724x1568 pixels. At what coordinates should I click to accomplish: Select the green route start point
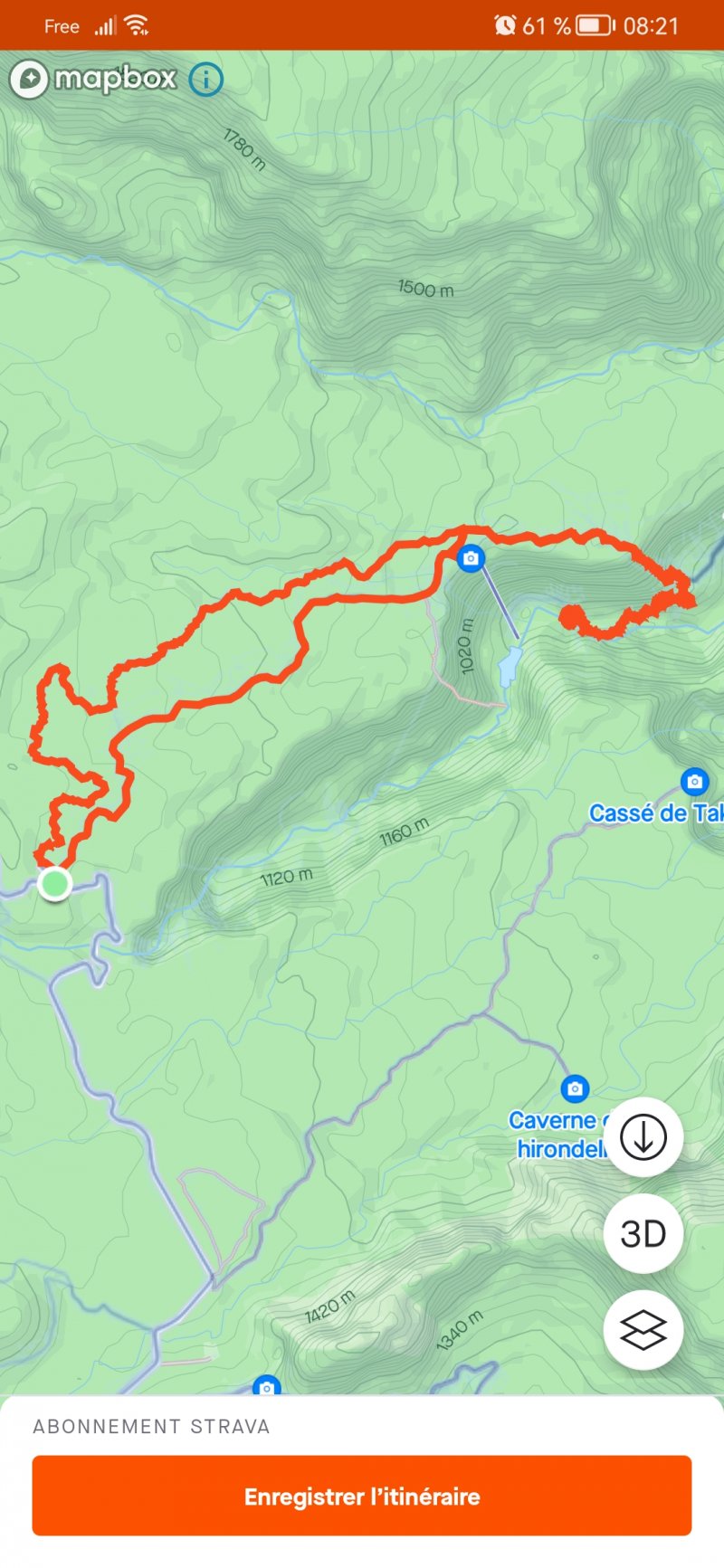click(x=55, y=883)
